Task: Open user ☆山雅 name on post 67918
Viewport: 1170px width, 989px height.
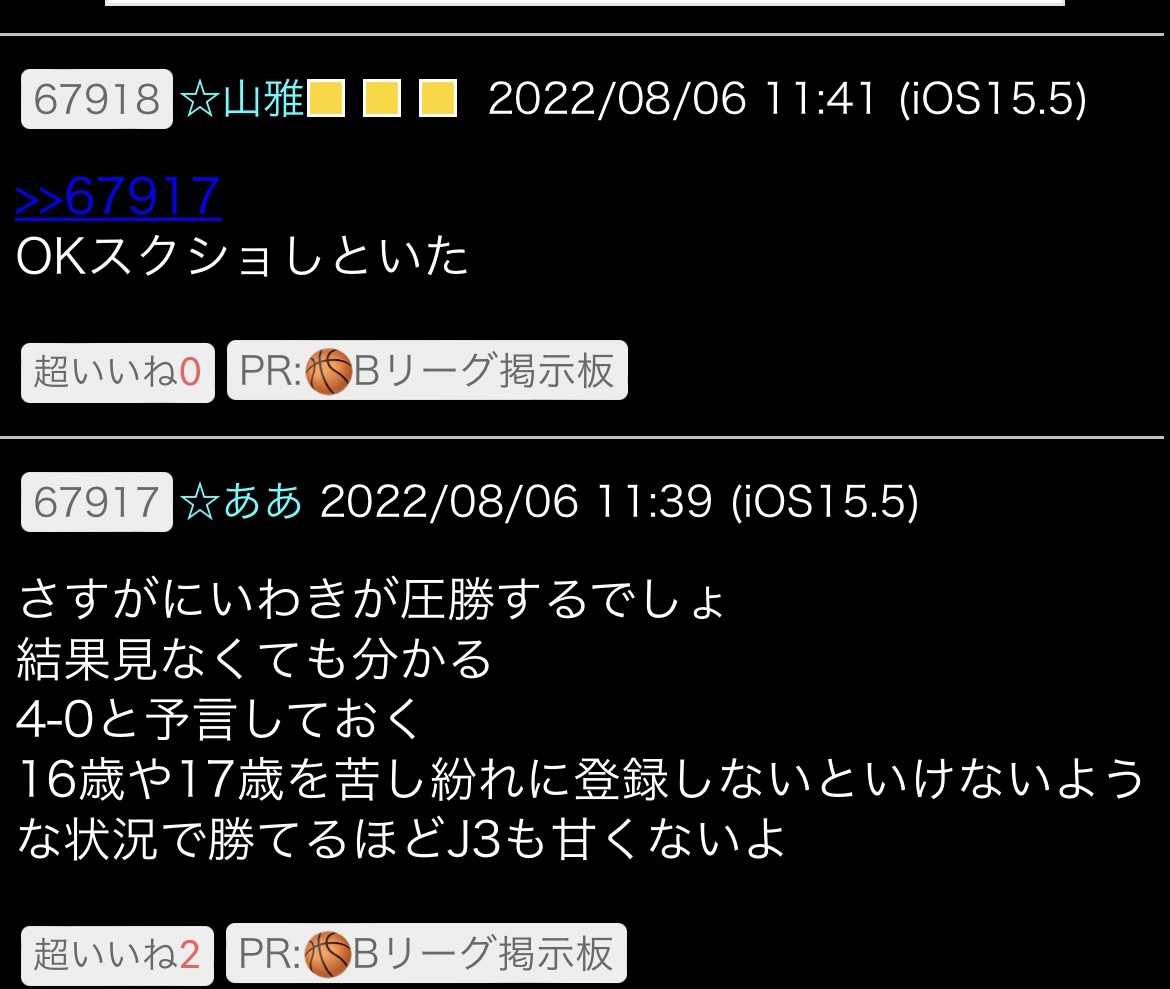Action: coord(242,100)
